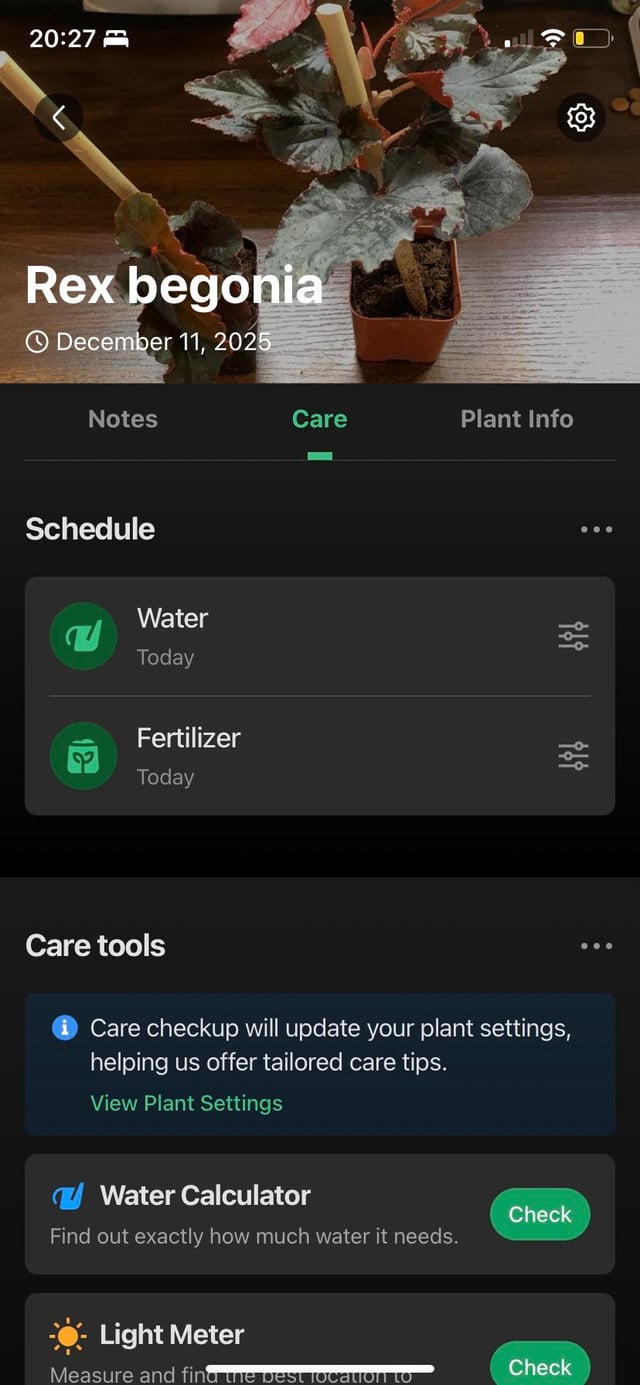This screenshot has width=640, height=1385.
Task: Adjust the Fertilizer schedule settings
Action: (573, 756)
